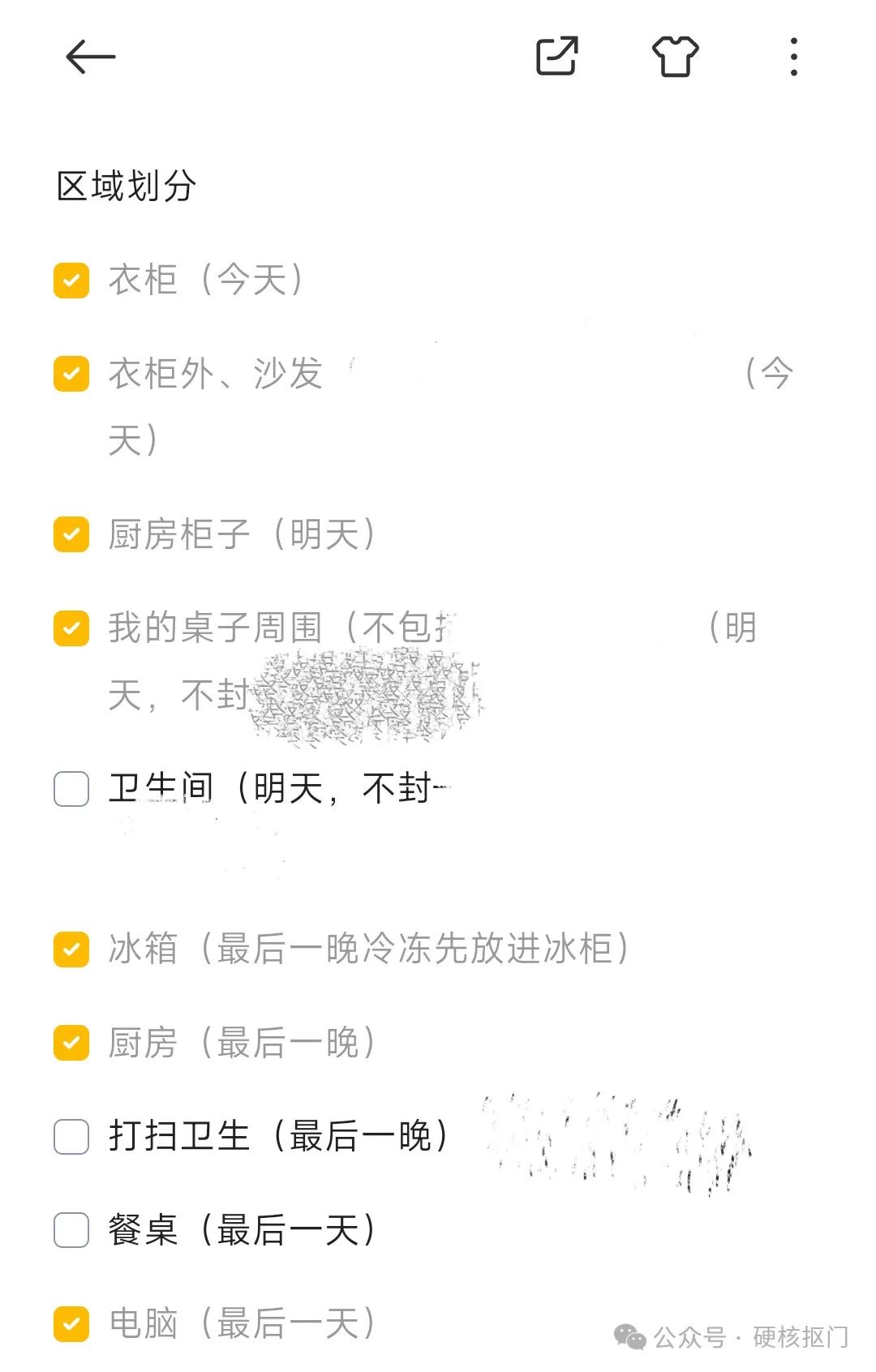876x1372 pixels.
Task: Uncheck the 冰箱 checkbox
Action: click(x=71, y=949)
